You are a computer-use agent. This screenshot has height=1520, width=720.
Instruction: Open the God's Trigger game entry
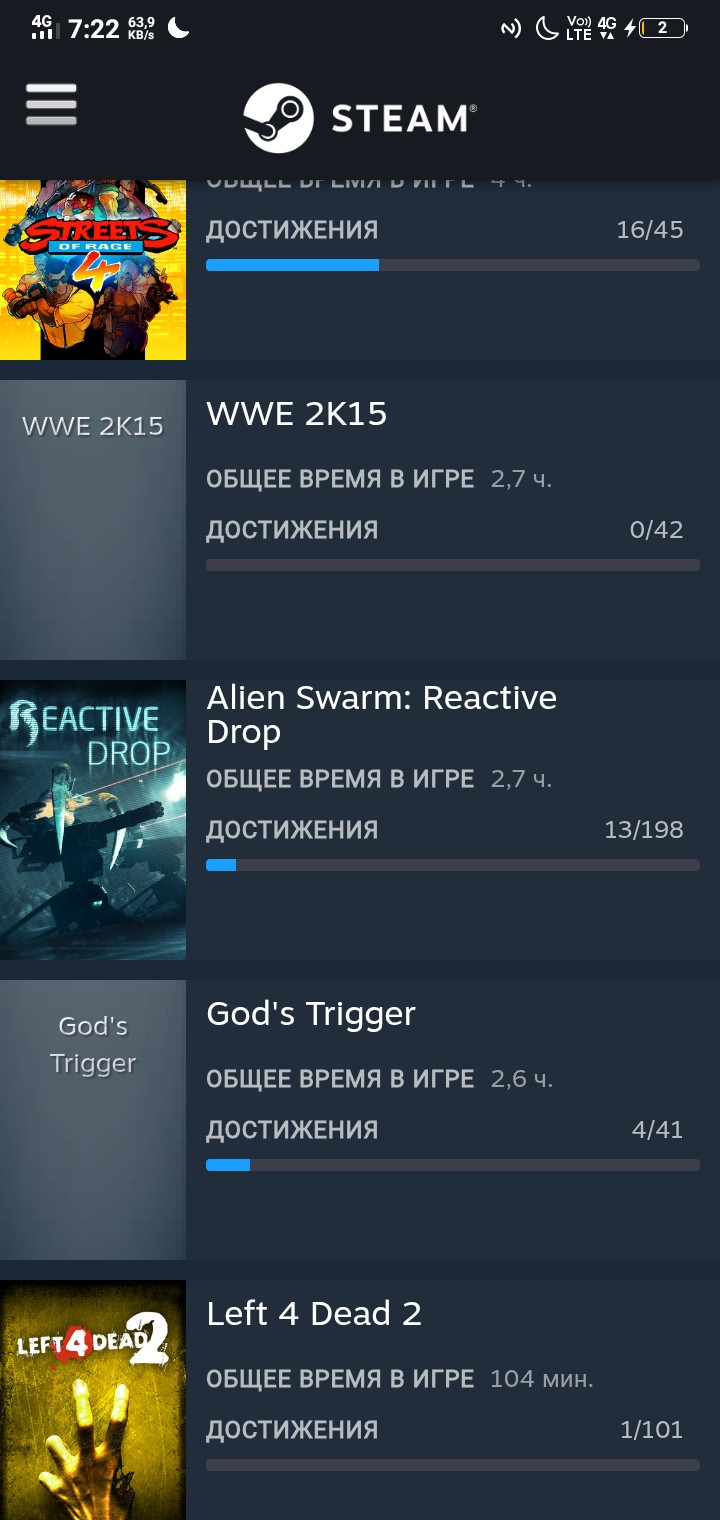click(360, 1120)
